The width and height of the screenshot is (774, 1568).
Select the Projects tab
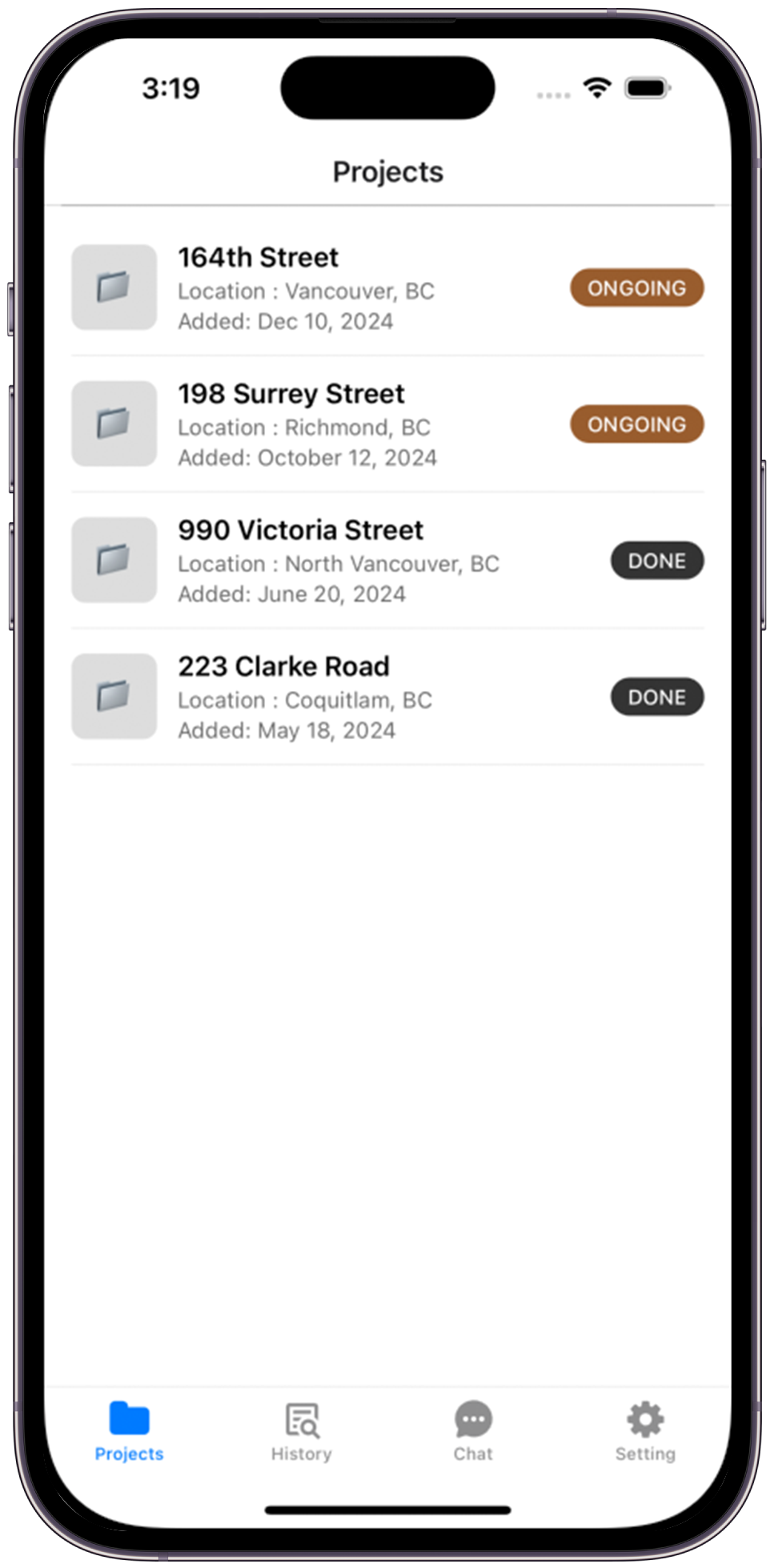[129, 1431]
